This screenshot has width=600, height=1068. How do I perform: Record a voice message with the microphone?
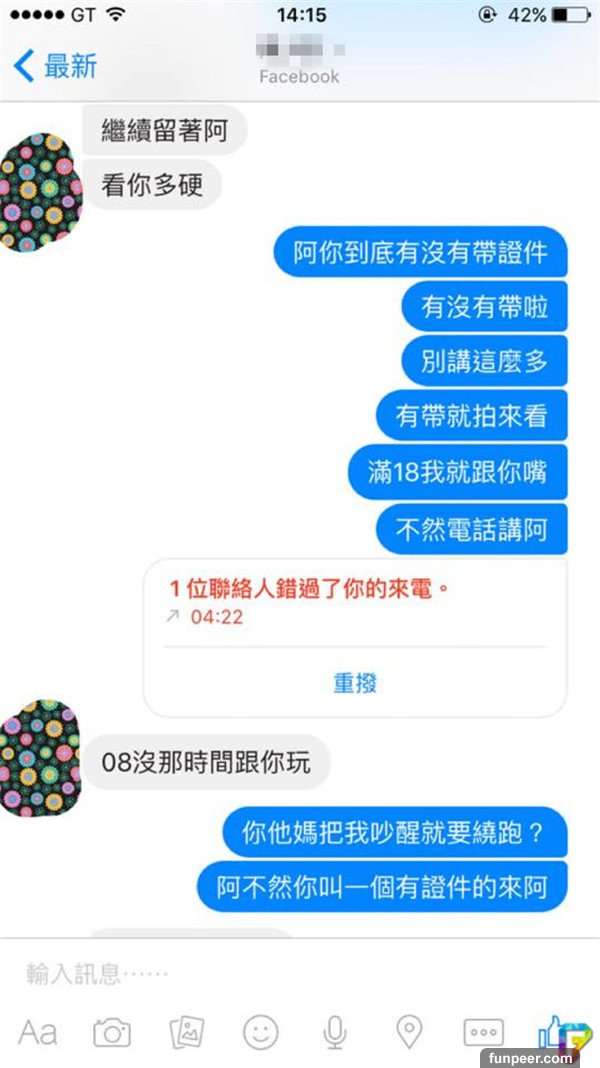point(335,1032)
